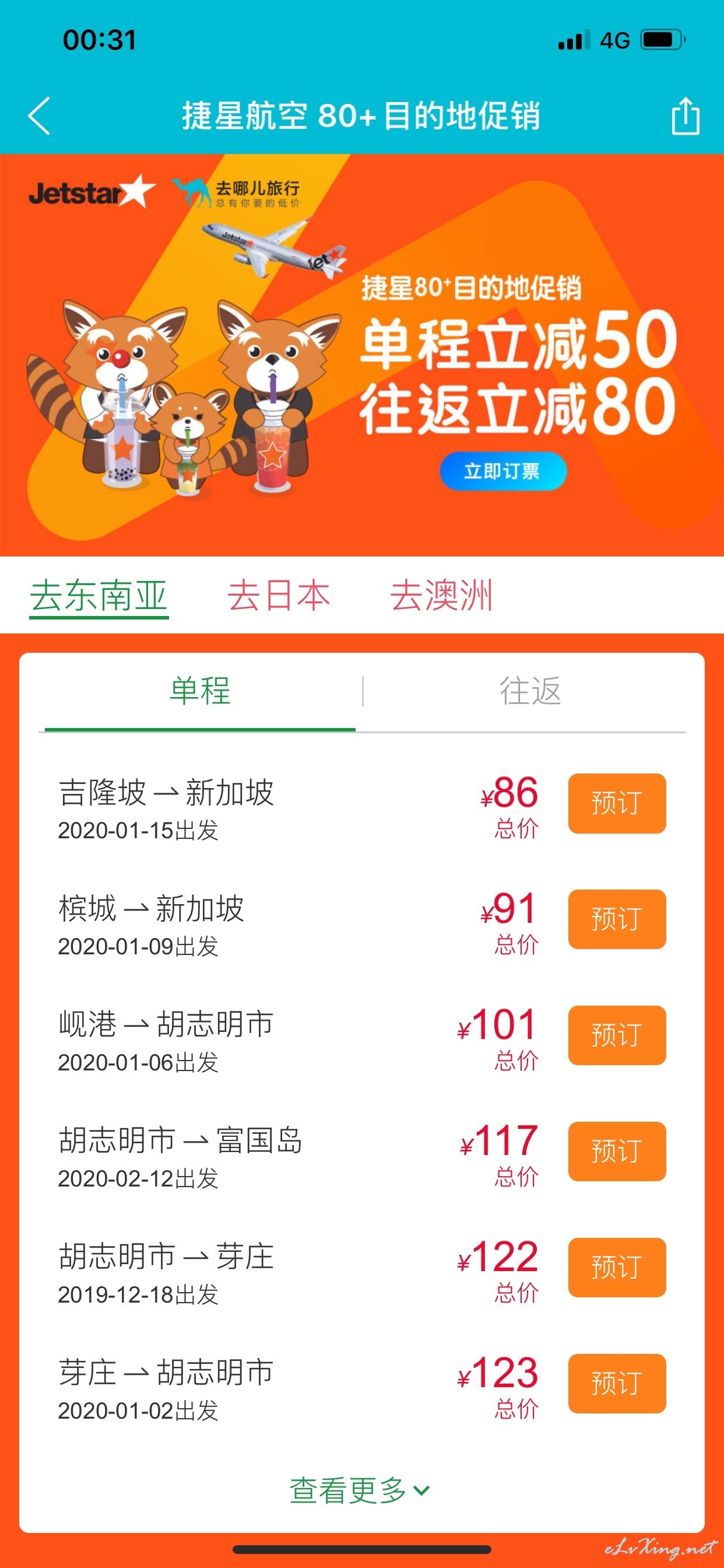
Task: Switch to the 去澳洲 tab
Action: (441, 596)
